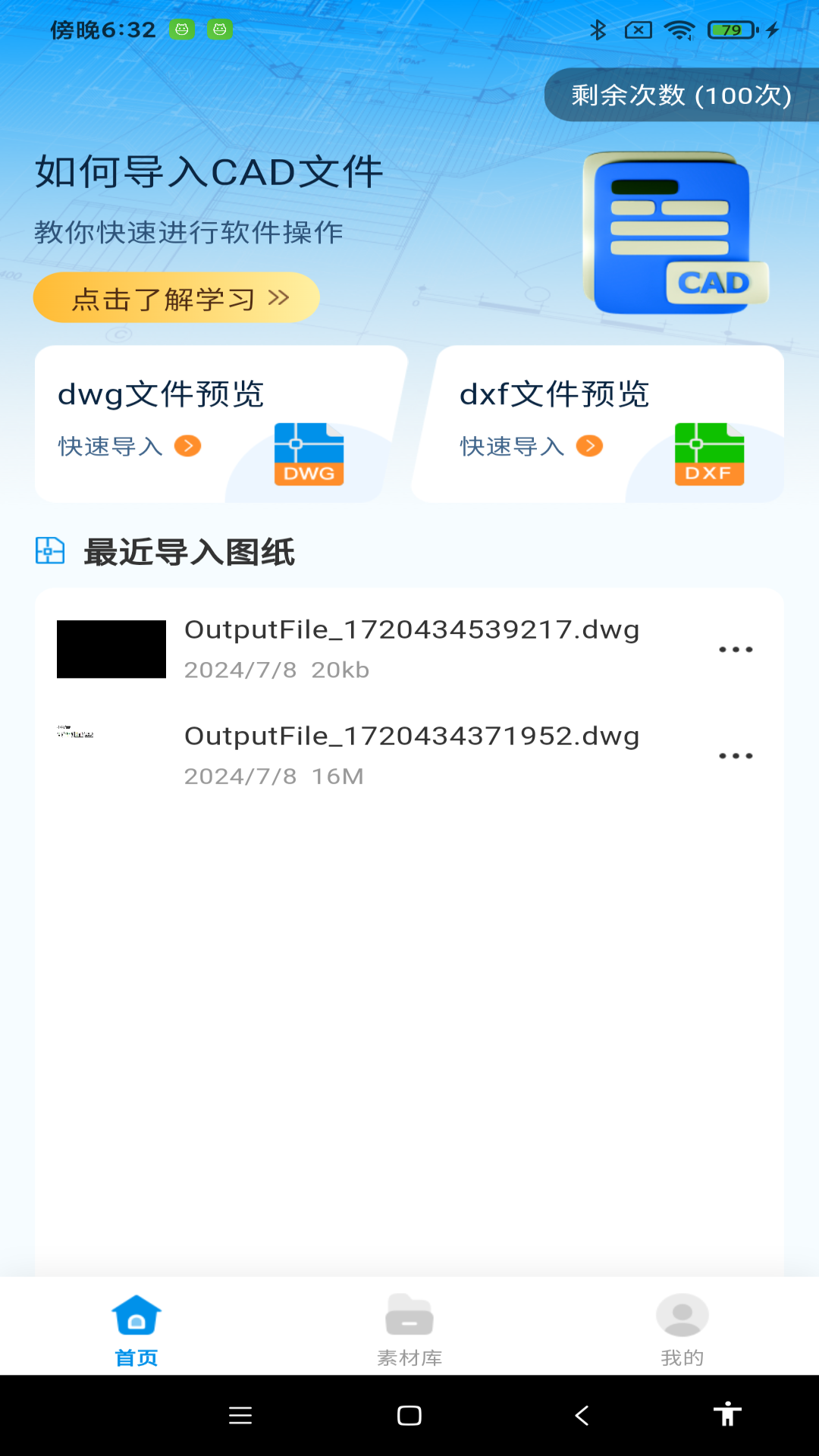819x1456 pixels.
Task: Tap the accessibility icon in navigation bar
Action: point(730,1417)
